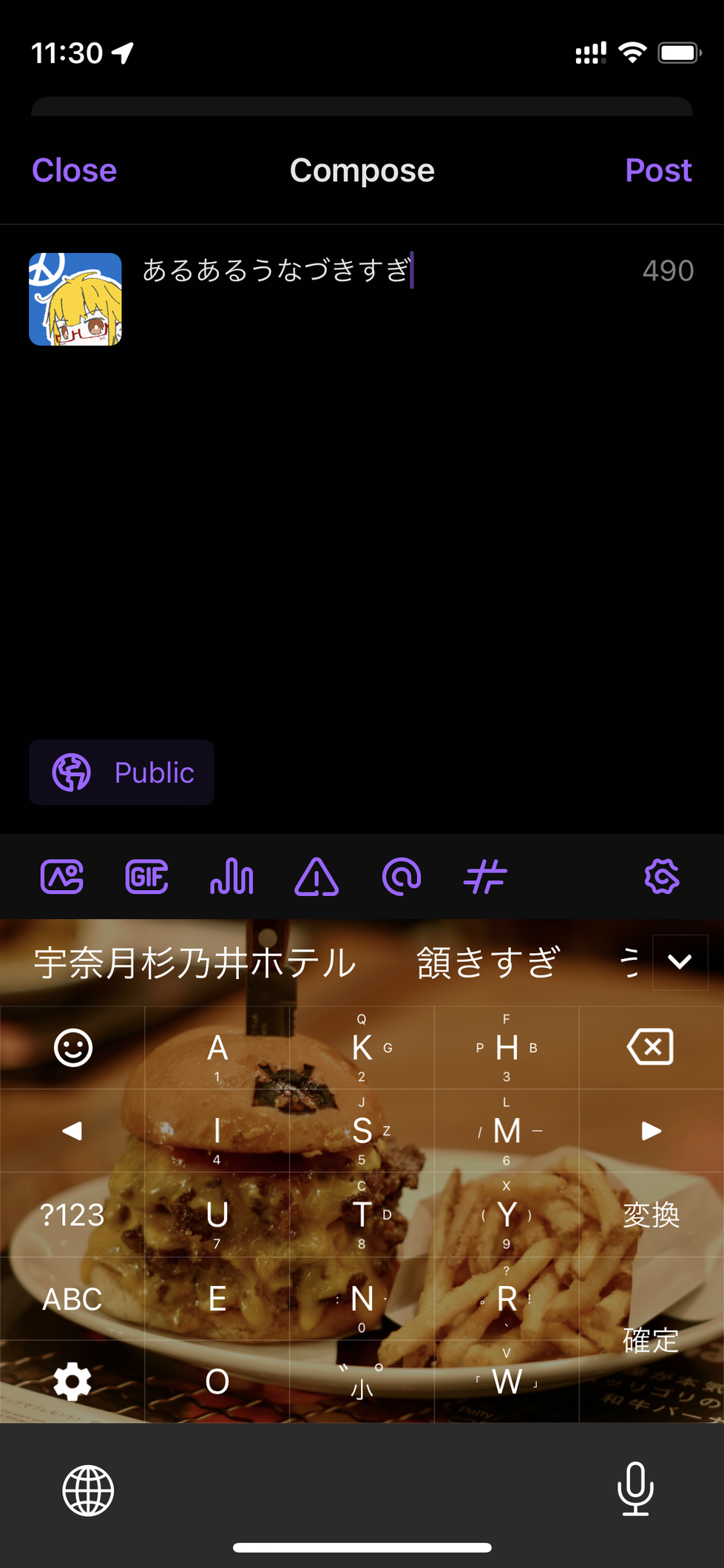Add a GIF to the post
The image size is (724, 1568).
point(146,878)
